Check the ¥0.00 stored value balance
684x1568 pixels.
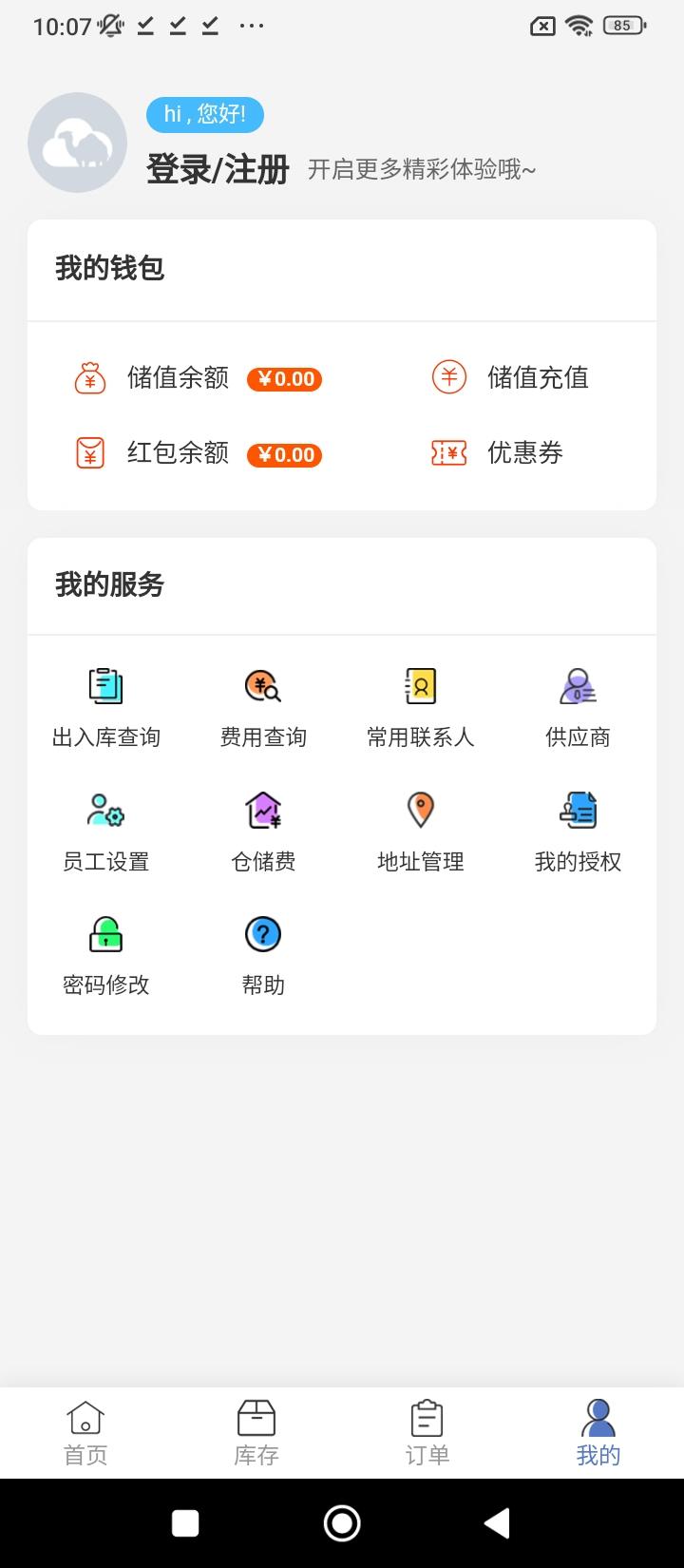pyautogui.click(x=283, y=378)
